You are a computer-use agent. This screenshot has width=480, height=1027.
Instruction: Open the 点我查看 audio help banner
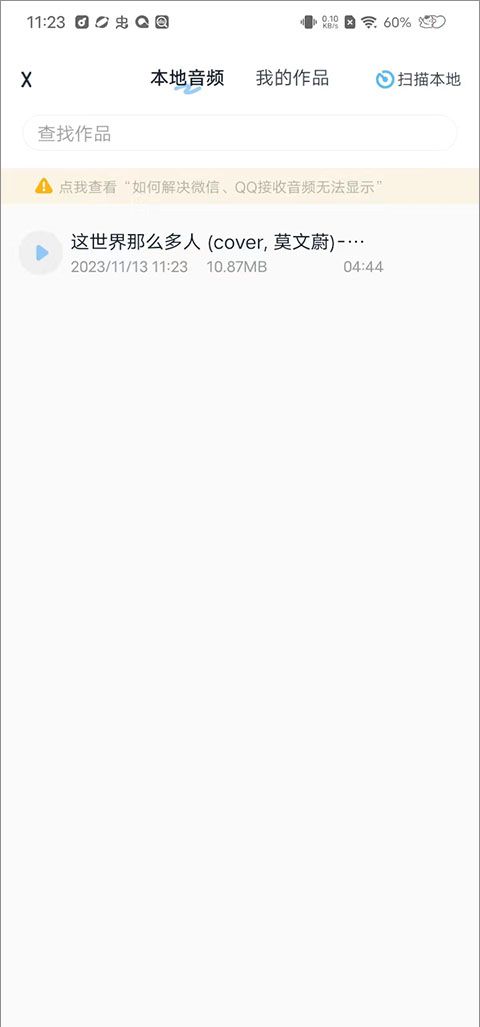click(x=240, y=187)
